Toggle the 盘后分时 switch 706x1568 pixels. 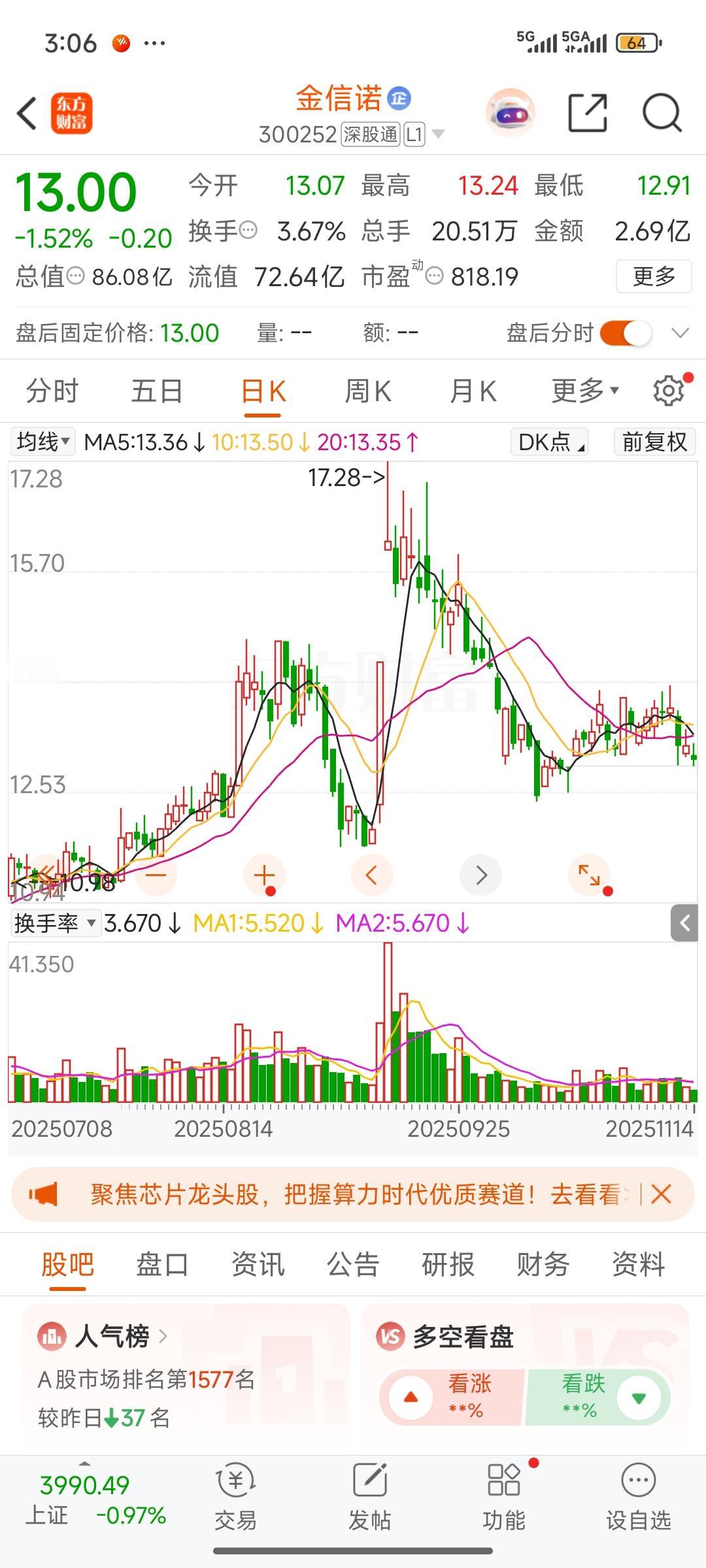[x=626, y=333]
